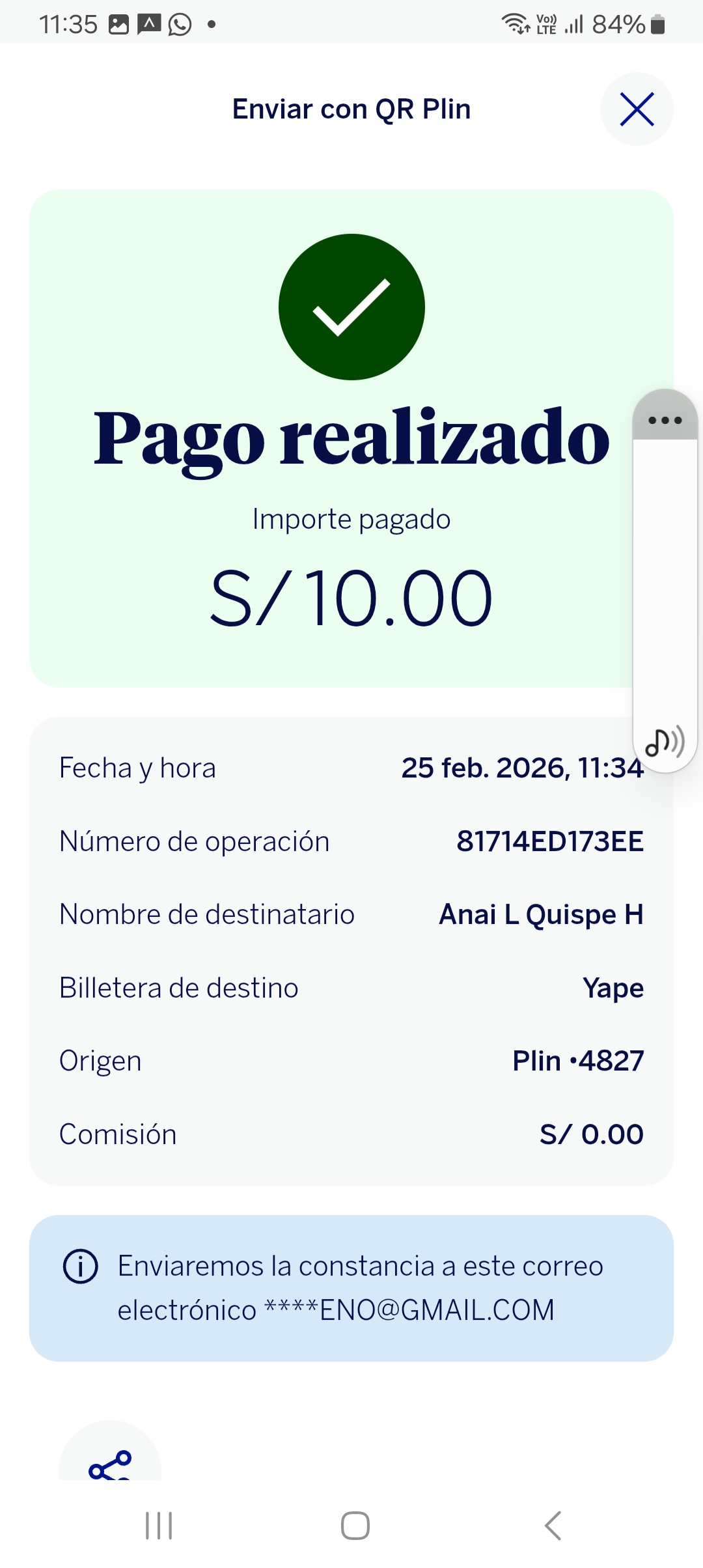Tap the sound icon on the floating panel
This screenshot has width=703, height=1568.
click(665, 742)
